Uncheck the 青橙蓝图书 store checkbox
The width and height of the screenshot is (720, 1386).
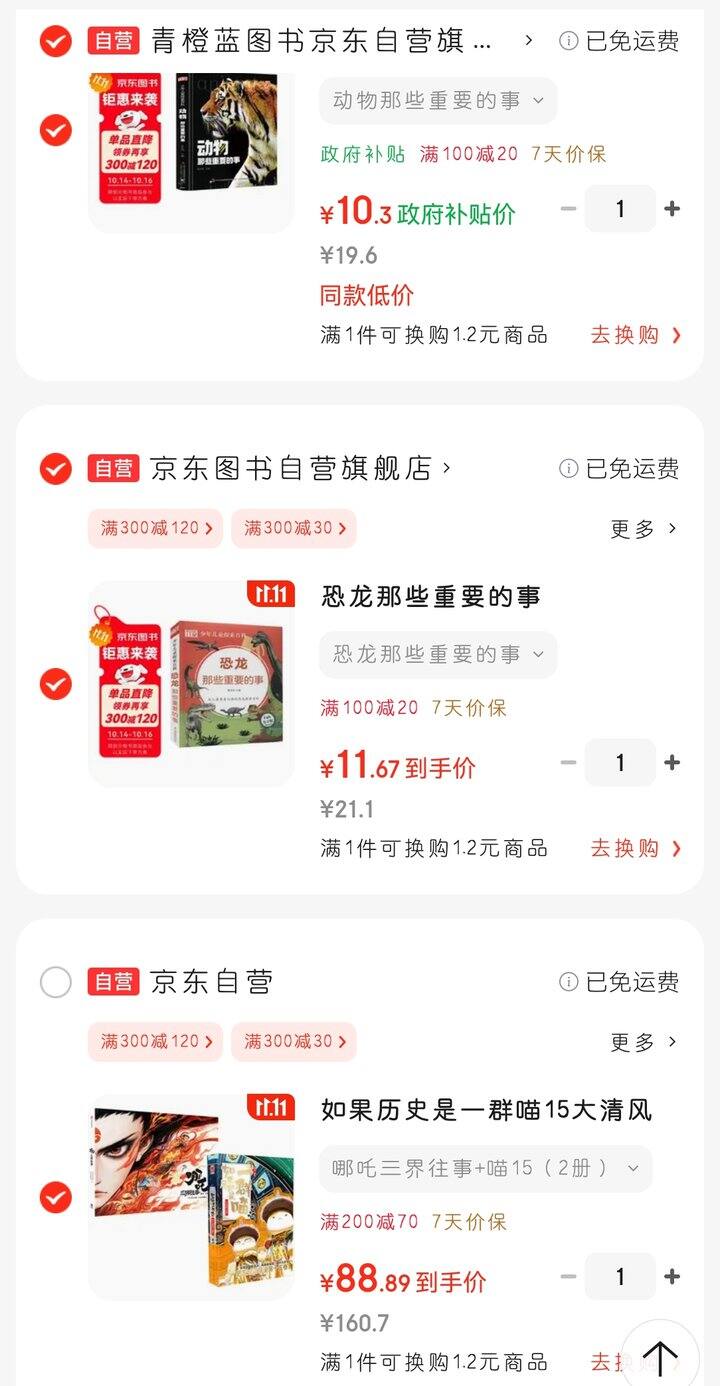[x=56, y=41]
